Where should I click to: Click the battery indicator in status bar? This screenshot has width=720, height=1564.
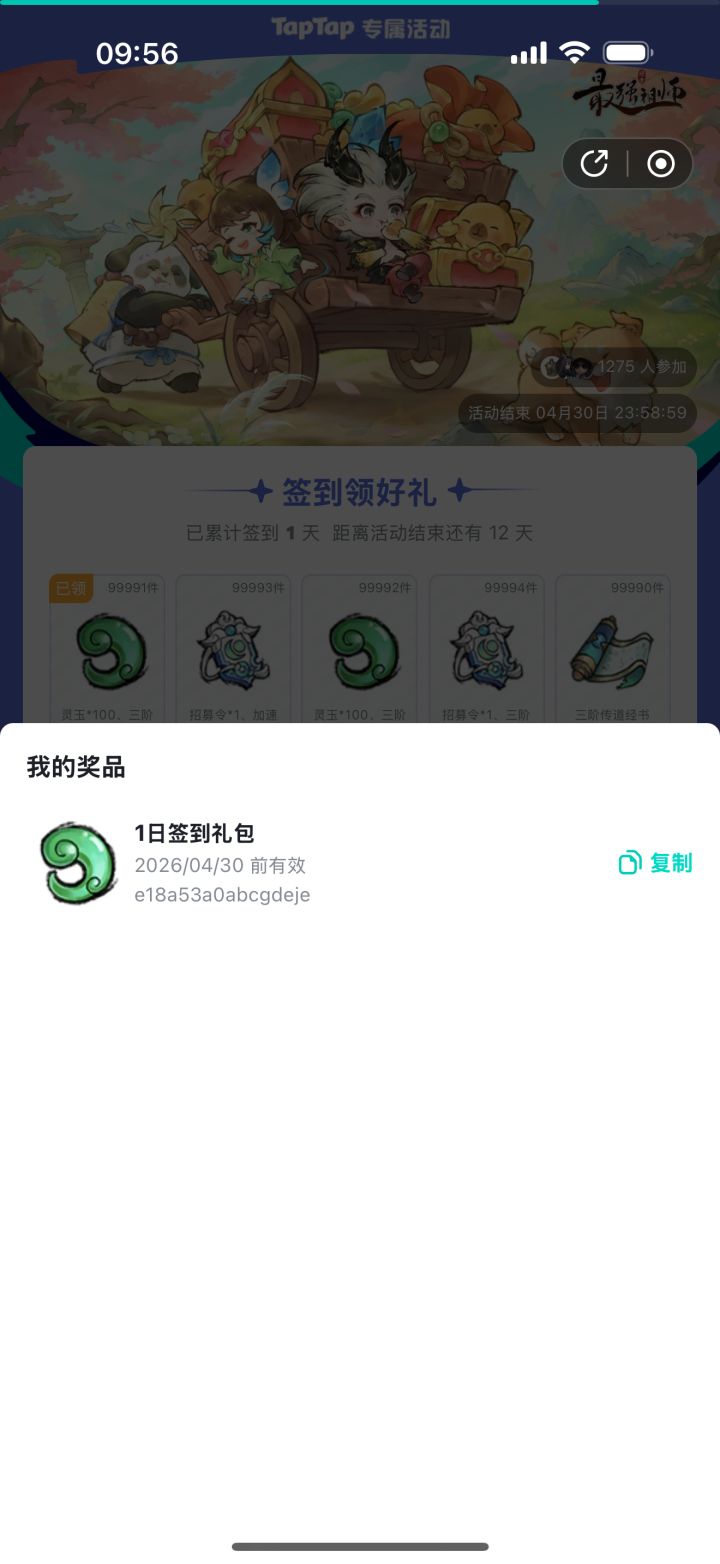point(629,52)
